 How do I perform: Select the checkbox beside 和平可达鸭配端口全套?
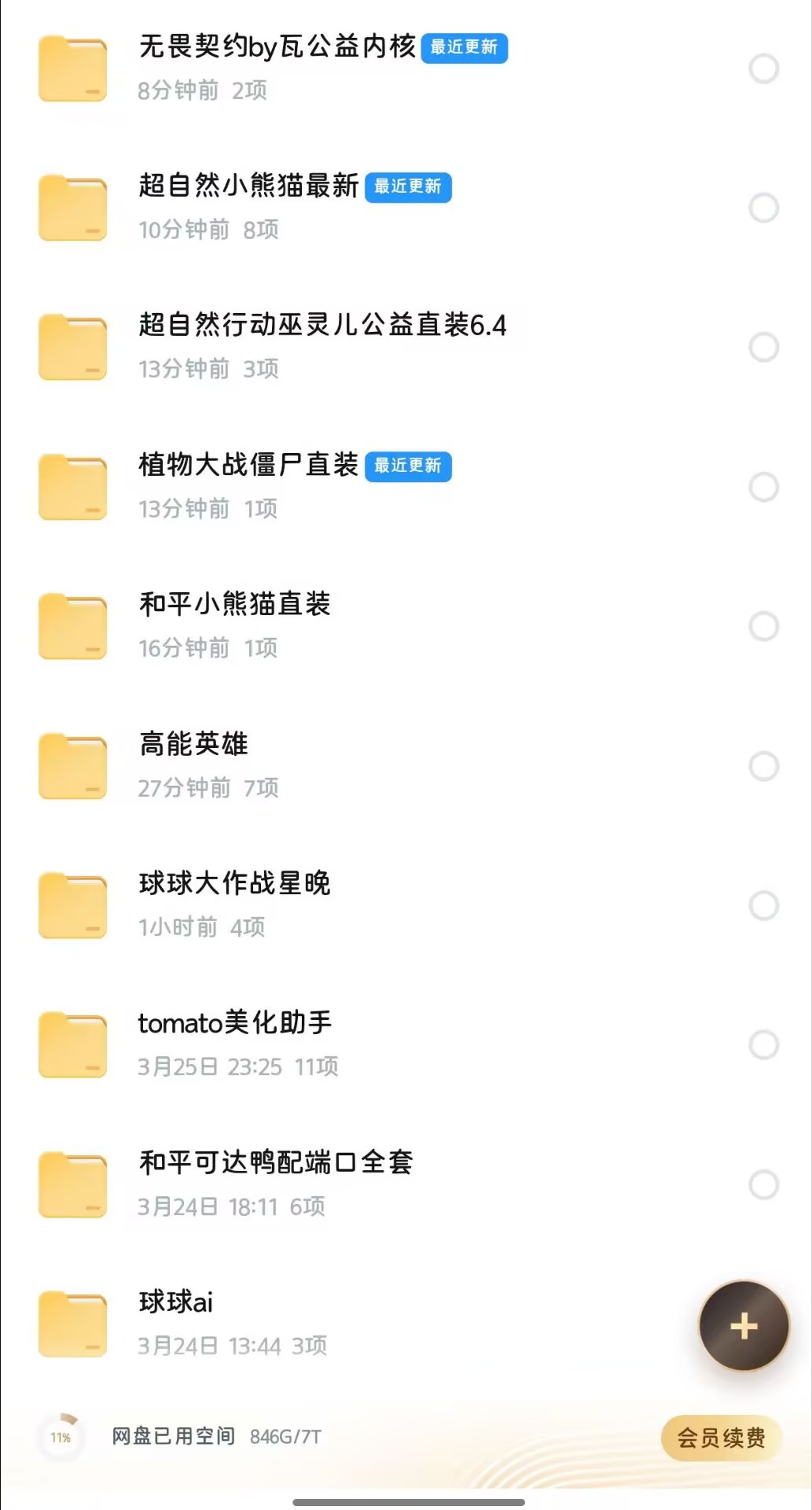(763, 1185)
